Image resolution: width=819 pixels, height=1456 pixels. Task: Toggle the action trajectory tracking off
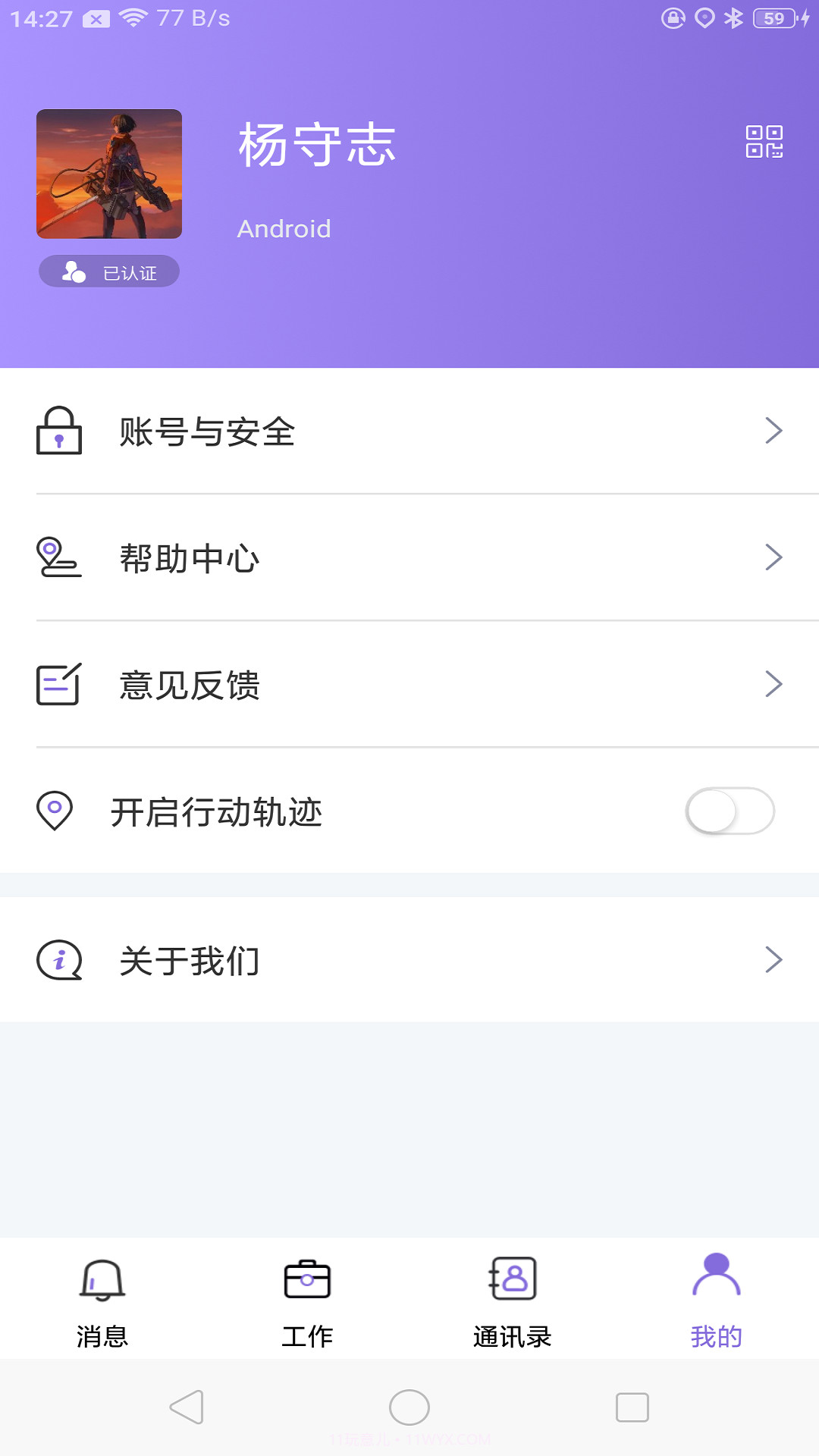(730, 811)
